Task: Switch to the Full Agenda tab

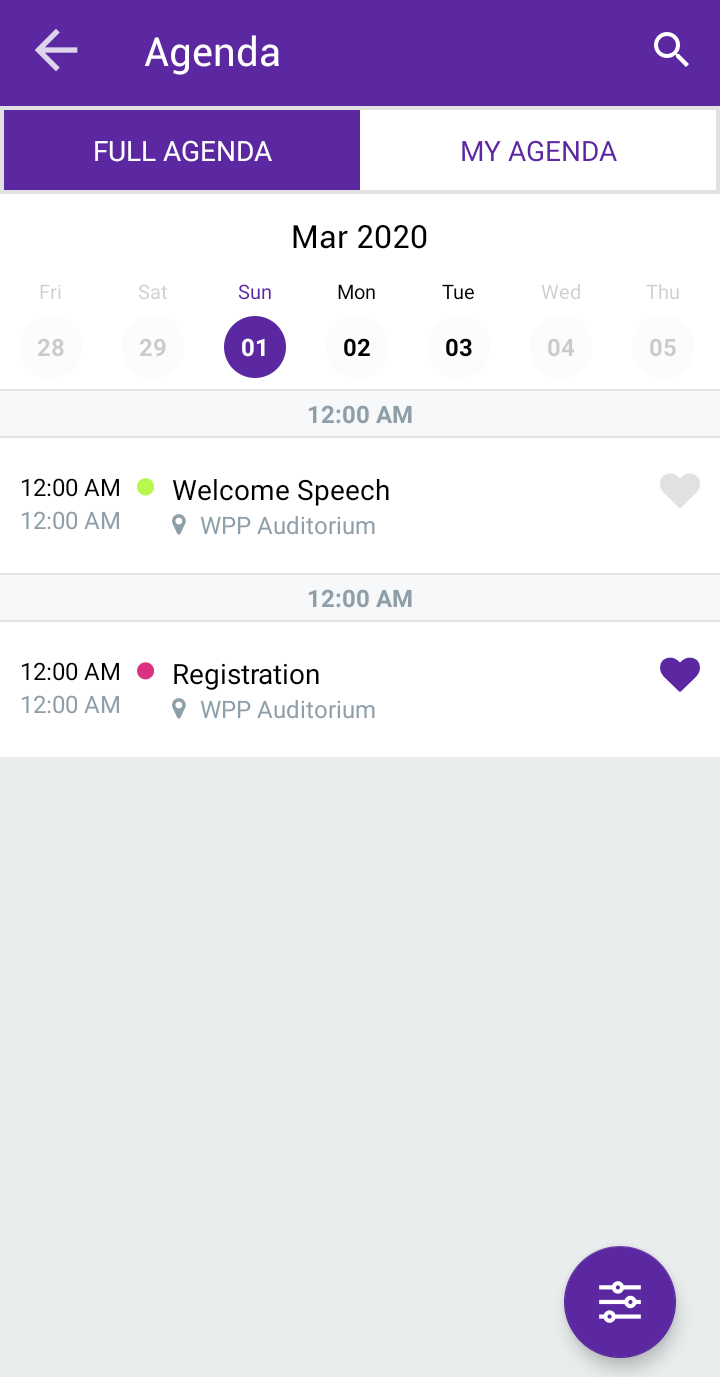Action: pos(182,151)
